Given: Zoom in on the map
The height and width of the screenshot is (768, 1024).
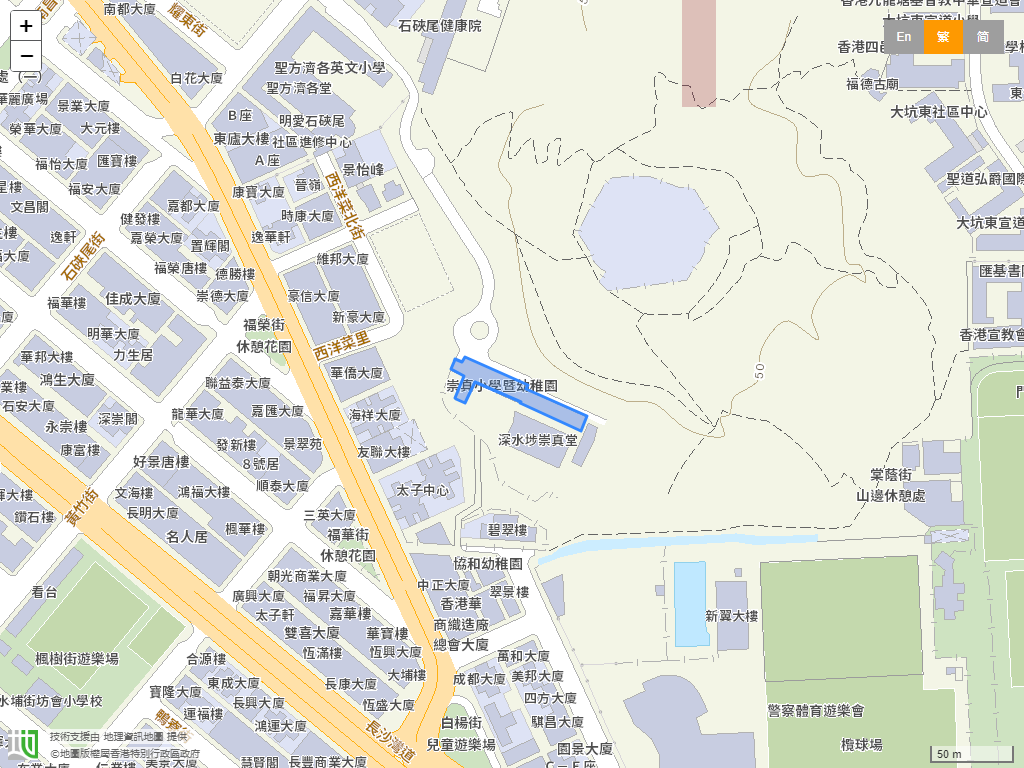Looking at the screenshot, I should click(x=26, y=26).
